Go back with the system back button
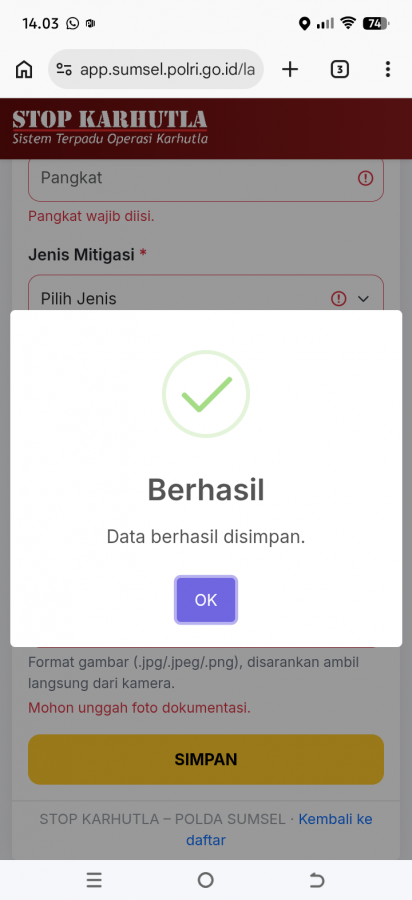This screenshot has width=412, height=900. click(317, 880)
